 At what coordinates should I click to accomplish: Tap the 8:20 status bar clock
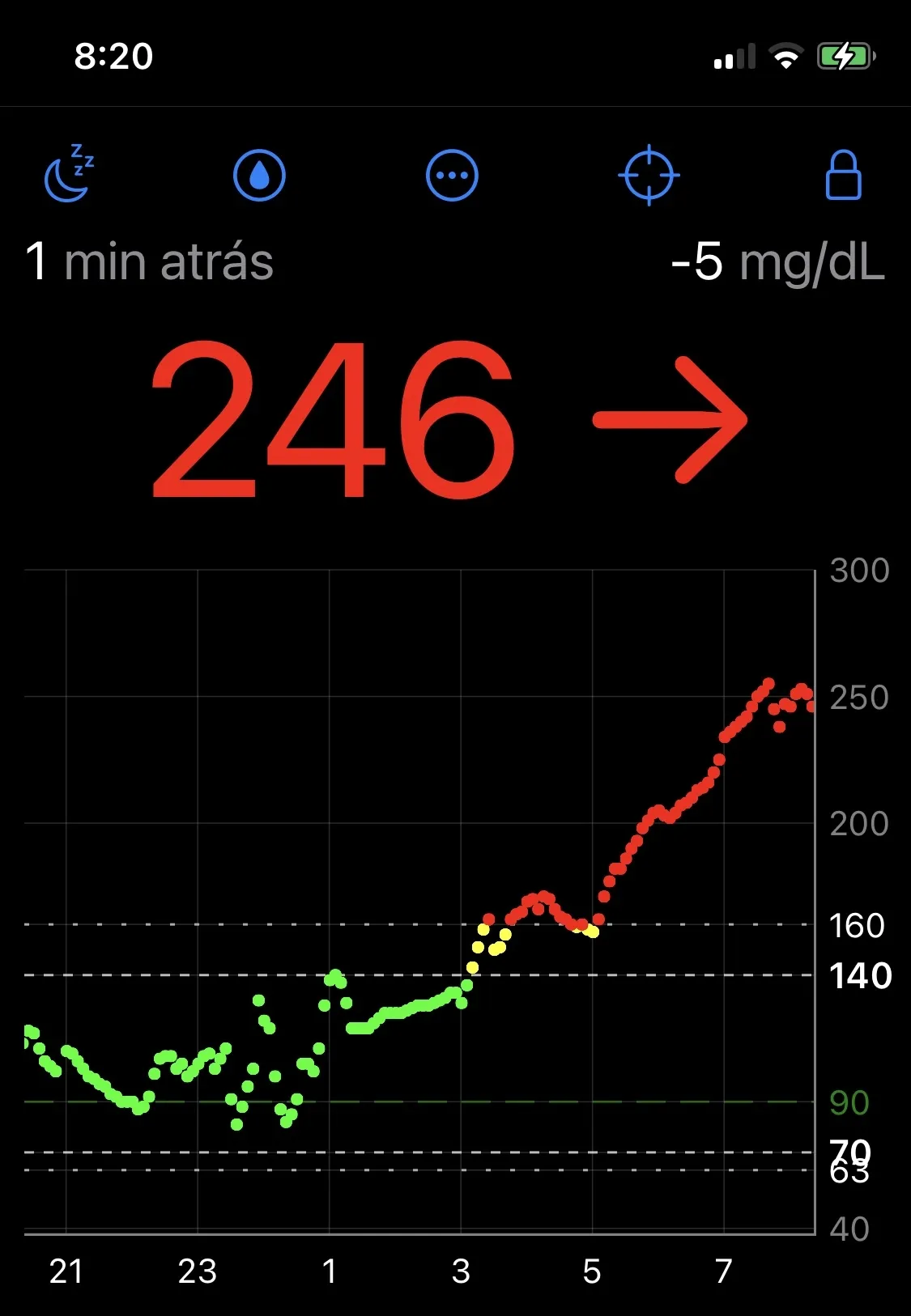click(x=113, y=55)
